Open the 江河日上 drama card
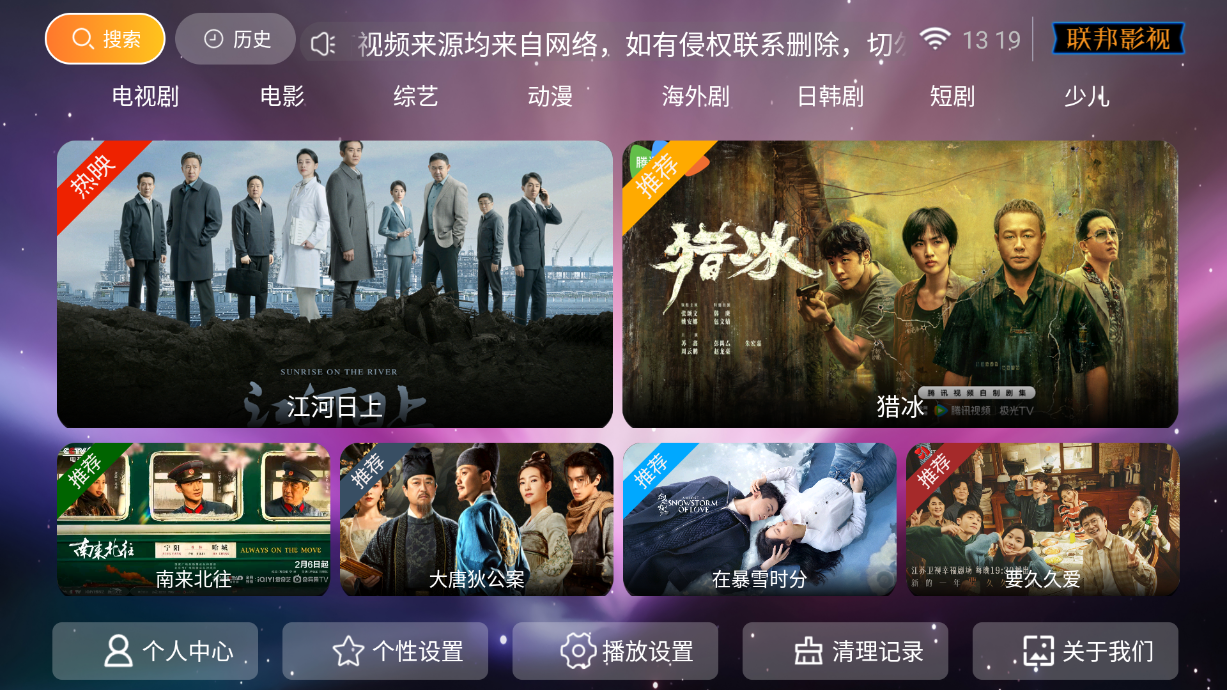Image resolution: width=1227 pixels, height=690 pixels. coord(334,284)
